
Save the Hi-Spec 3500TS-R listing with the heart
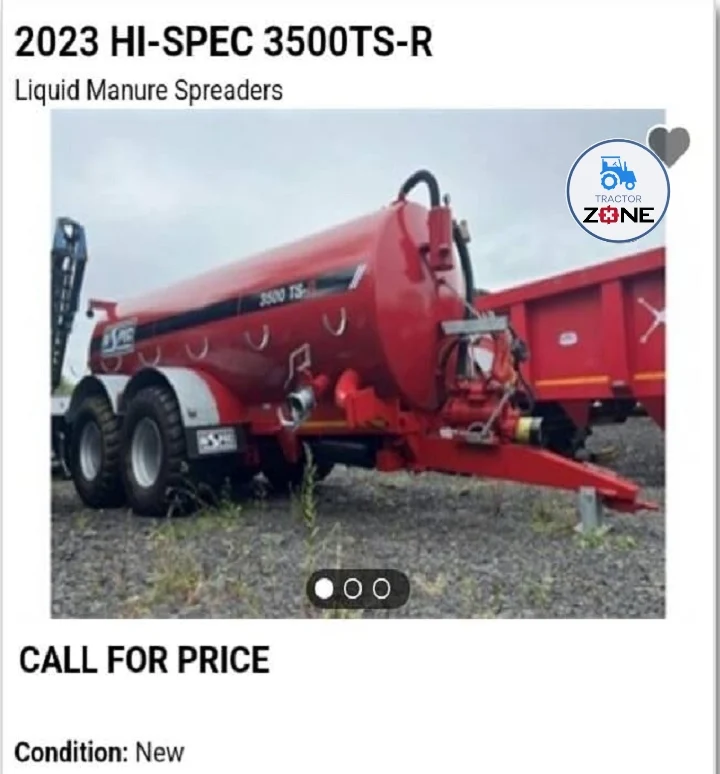coord(668,146)
